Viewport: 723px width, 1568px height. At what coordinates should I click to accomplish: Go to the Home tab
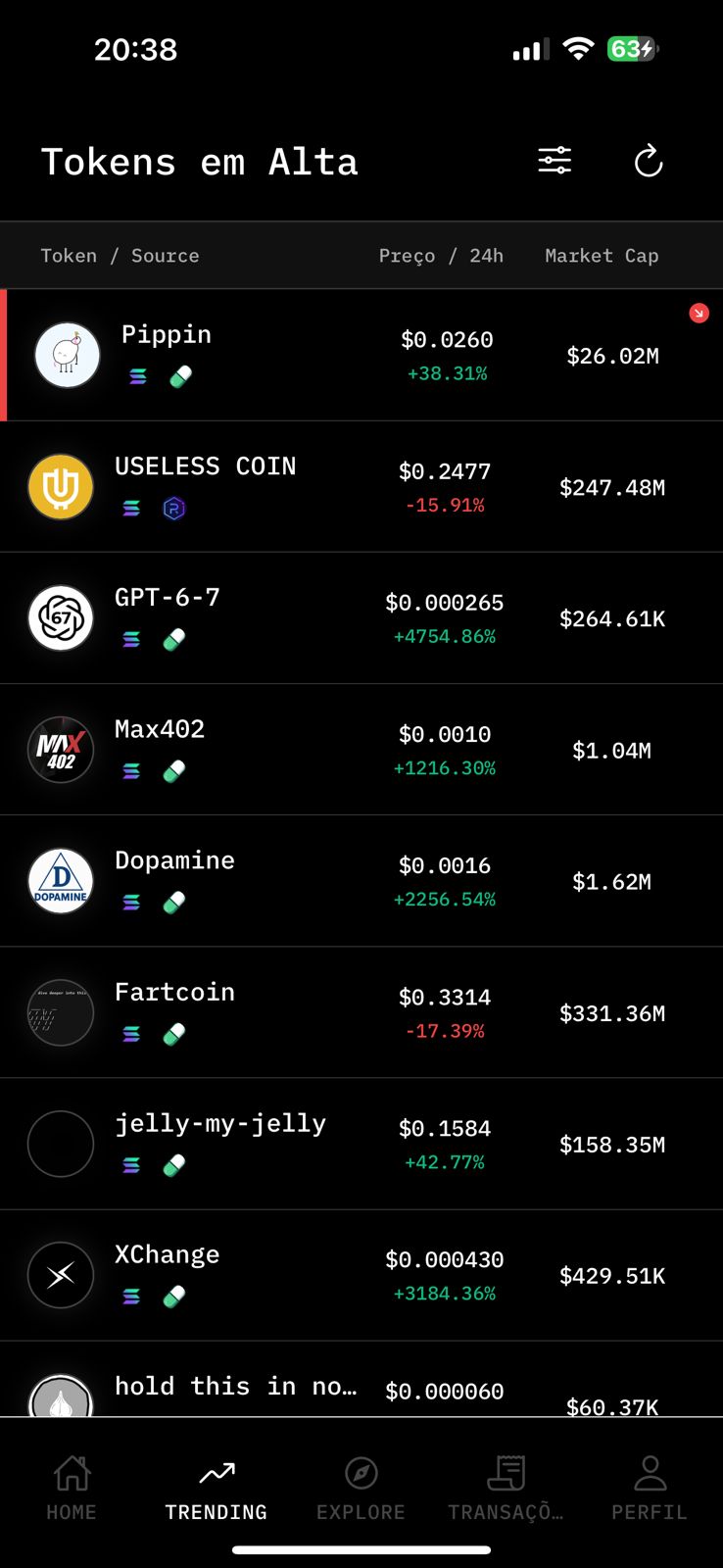click(x=72, y=1488)
